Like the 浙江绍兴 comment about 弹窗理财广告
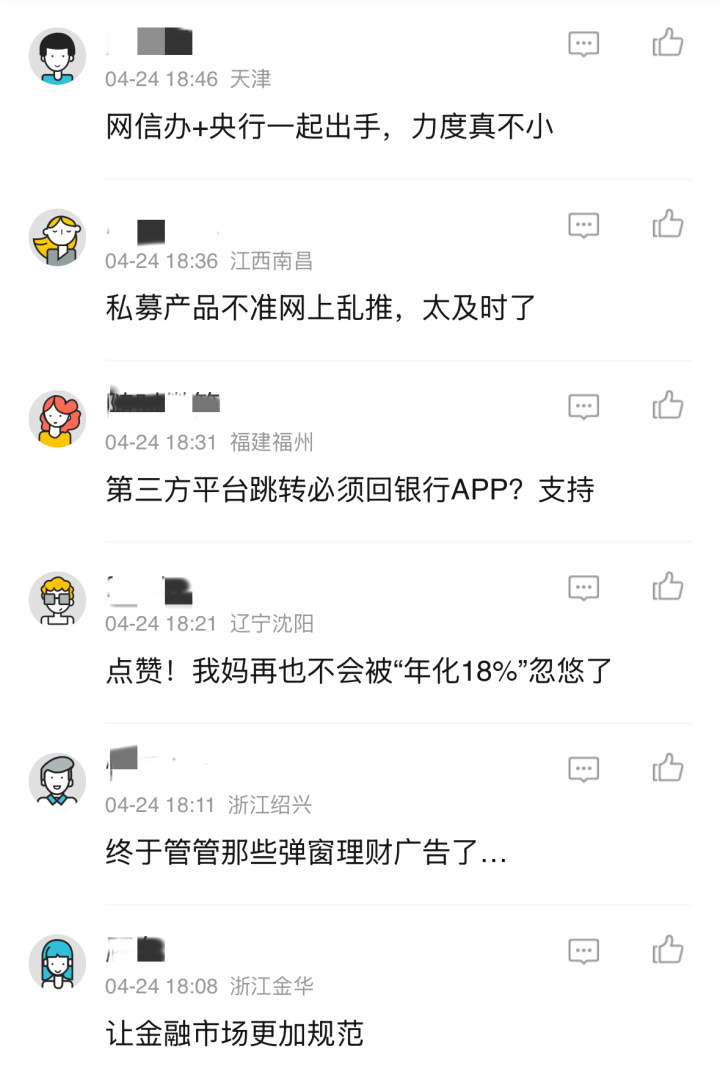 point(667,768)
